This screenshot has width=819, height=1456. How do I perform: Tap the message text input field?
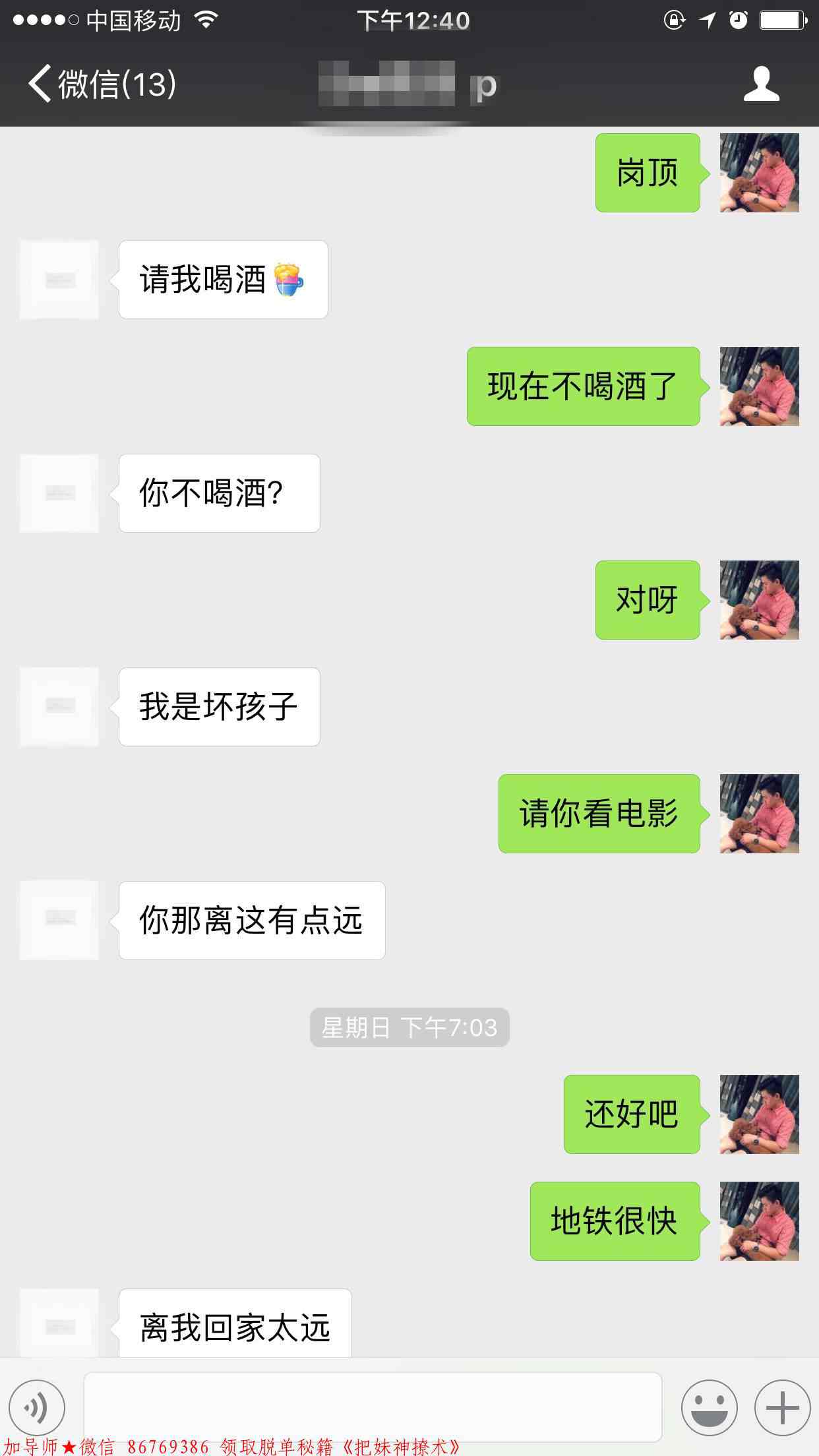click(373, 1406)
